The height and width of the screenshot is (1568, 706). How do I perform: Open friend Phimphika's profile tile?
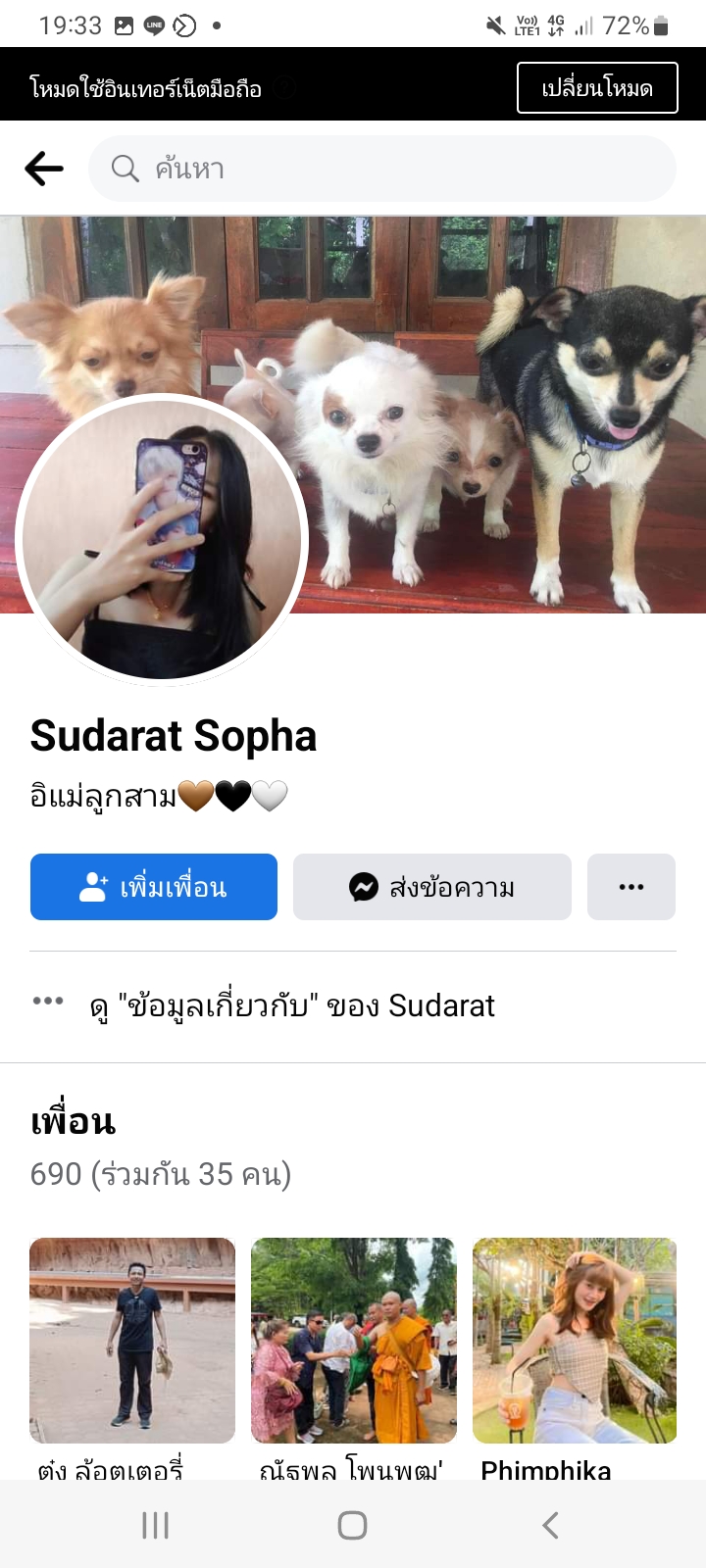pyautogui.click(x=575, y=1340)
